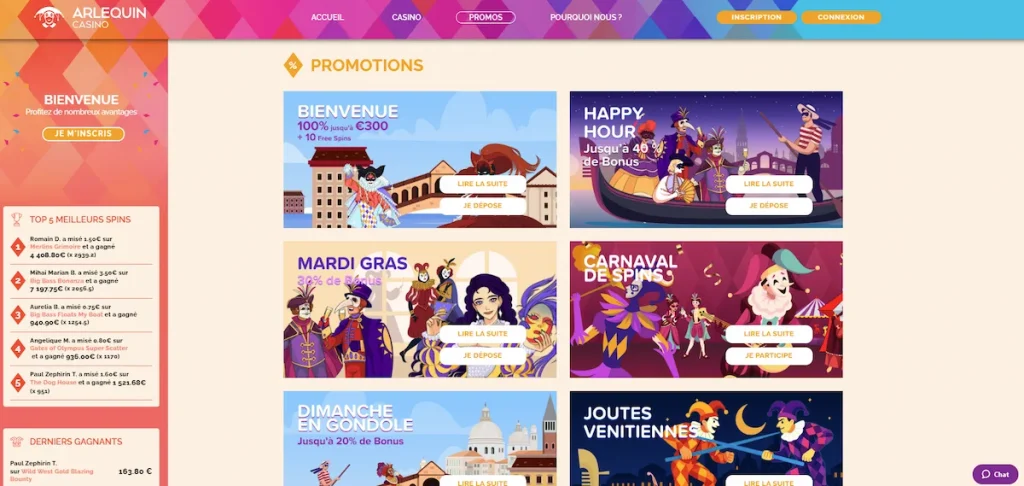Read more about Mardi Gras bonus
Image resolution: width=1024 pixels, height=486 pixels.
[482, 334]
